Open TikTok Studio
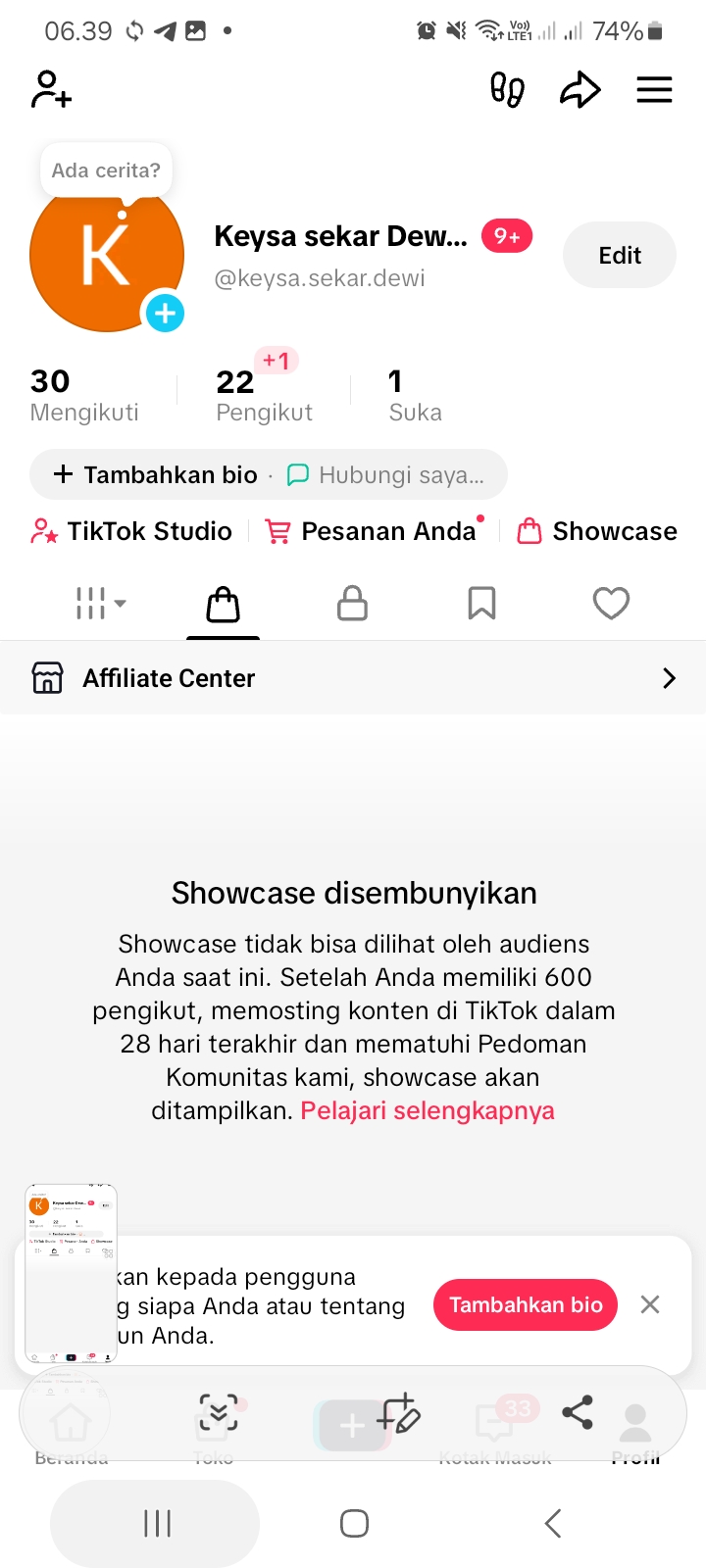 tap(131, 531)
